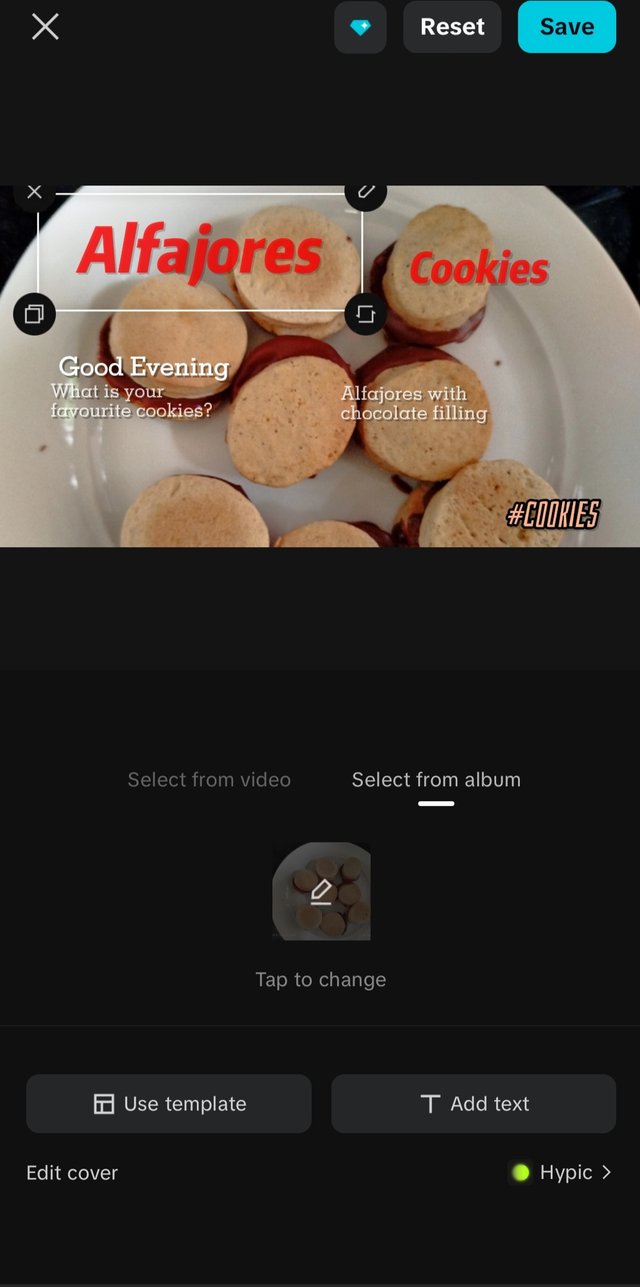Delete the selected Alfajores text box
This screenshot has width=640, height=1287.
coord(34,192)
